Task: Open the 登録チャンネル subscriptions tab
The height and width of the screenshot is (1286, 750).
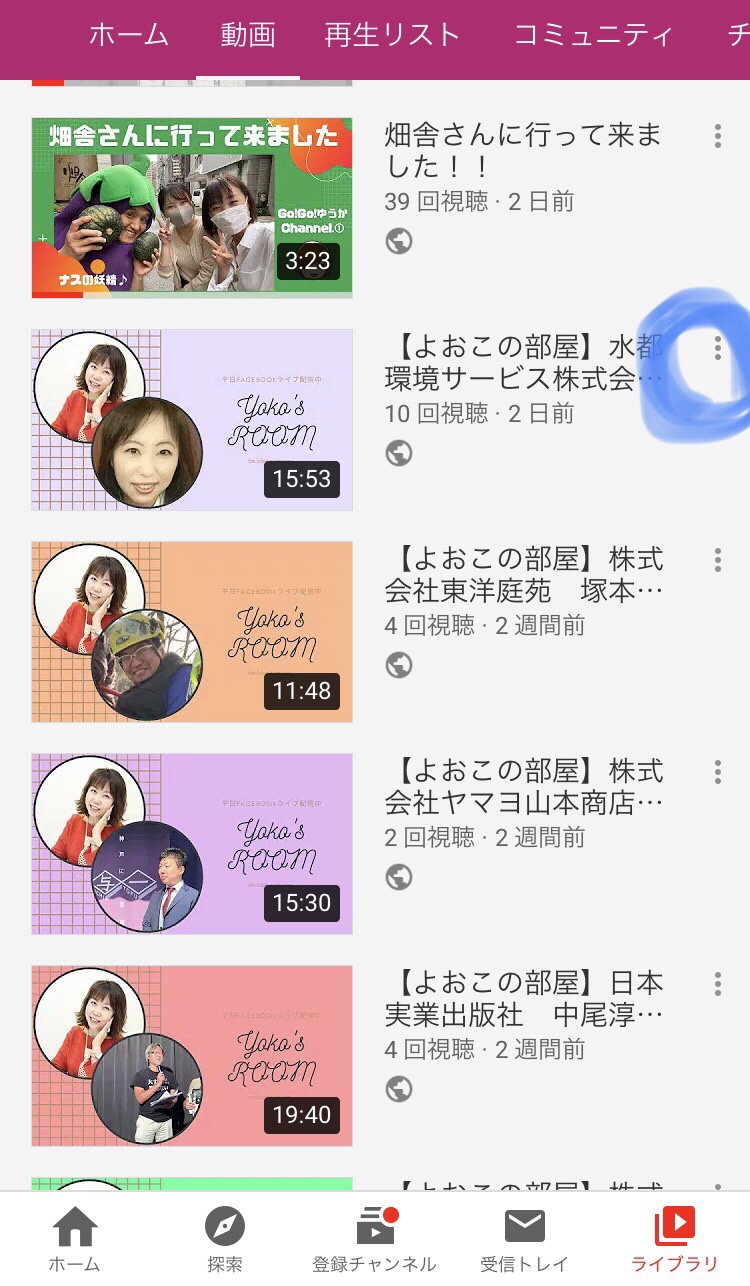Action: [374, 1240]
